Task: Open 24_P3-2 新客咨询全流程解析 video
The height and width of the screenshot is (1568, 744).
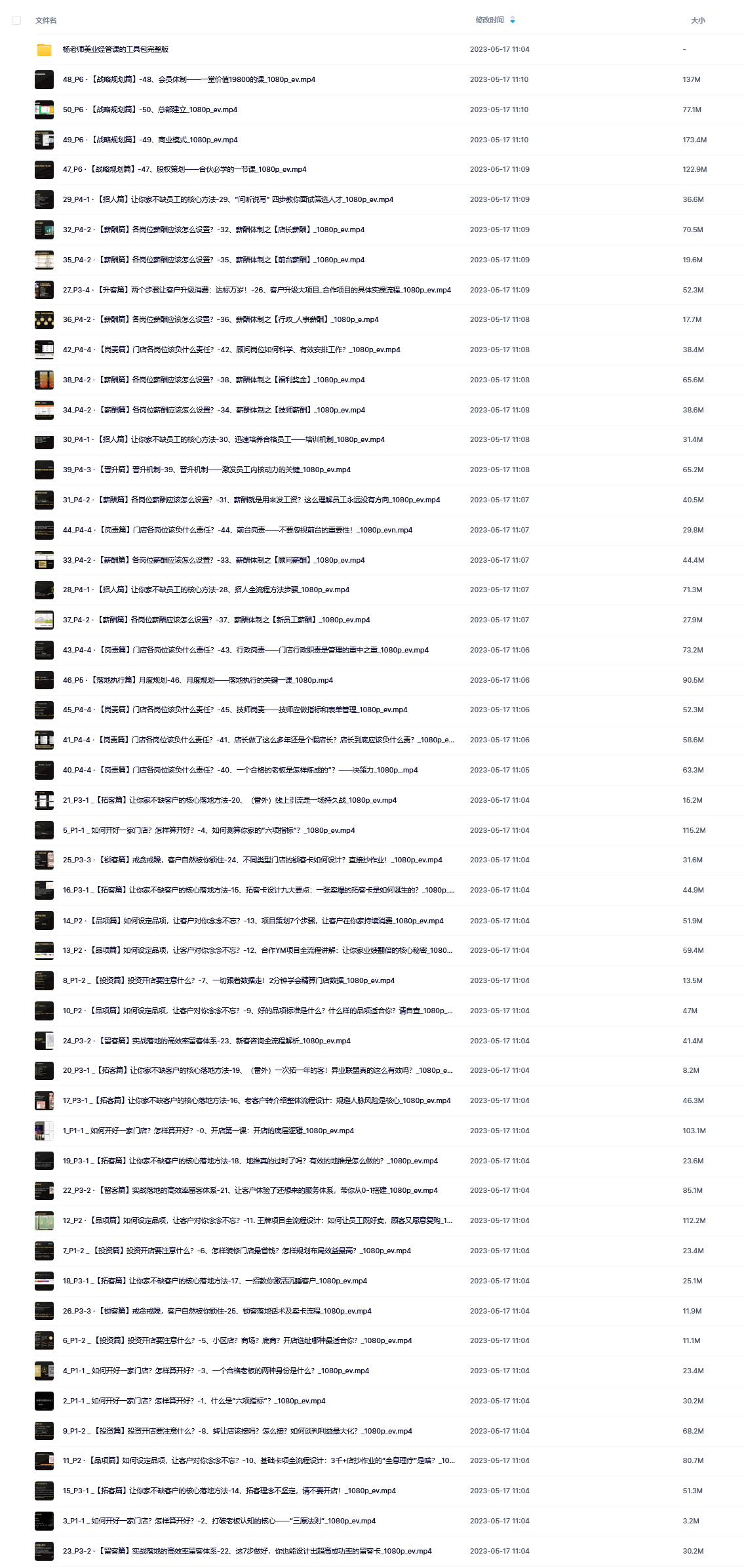Action: pos(206,1041)
